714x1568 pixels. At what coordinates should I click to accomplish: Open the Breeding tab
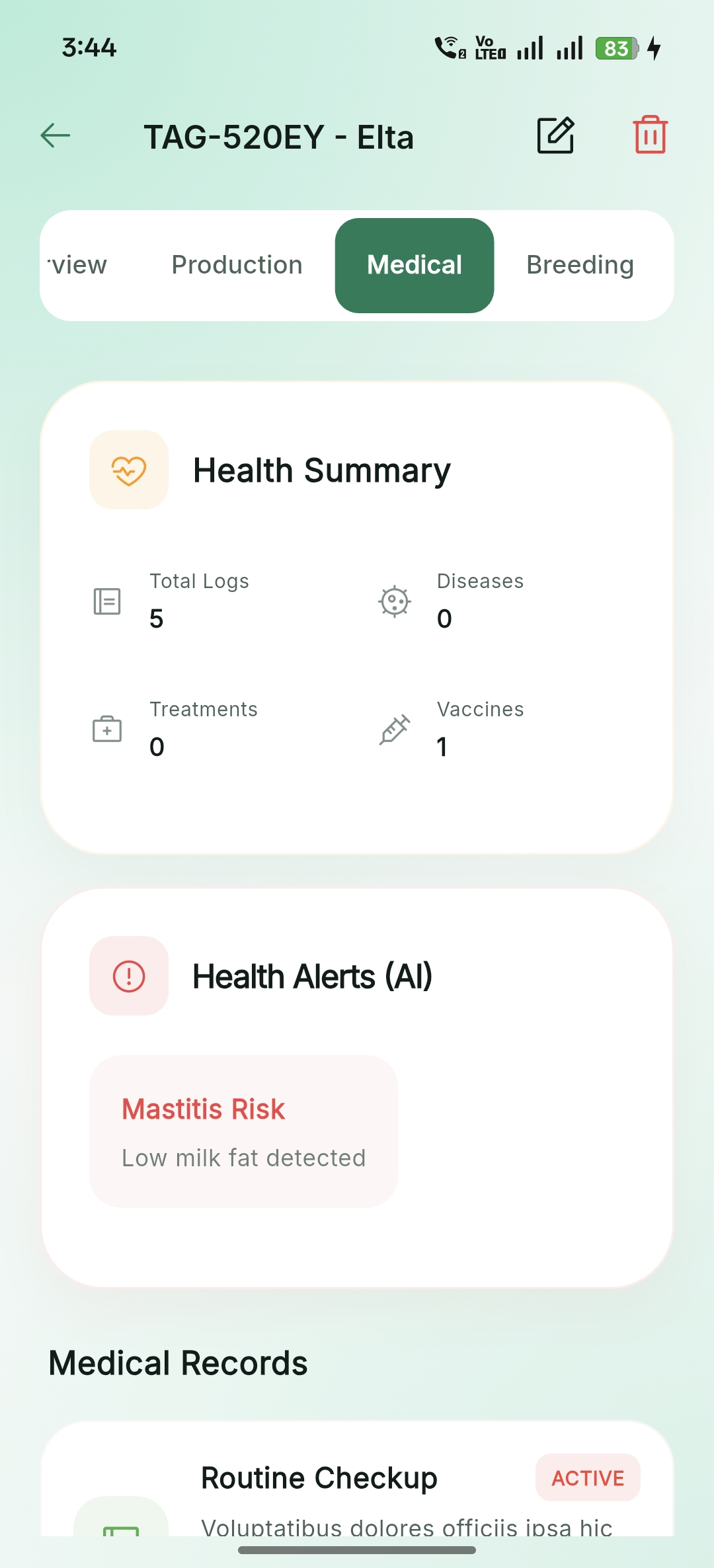tap(580, 265)
